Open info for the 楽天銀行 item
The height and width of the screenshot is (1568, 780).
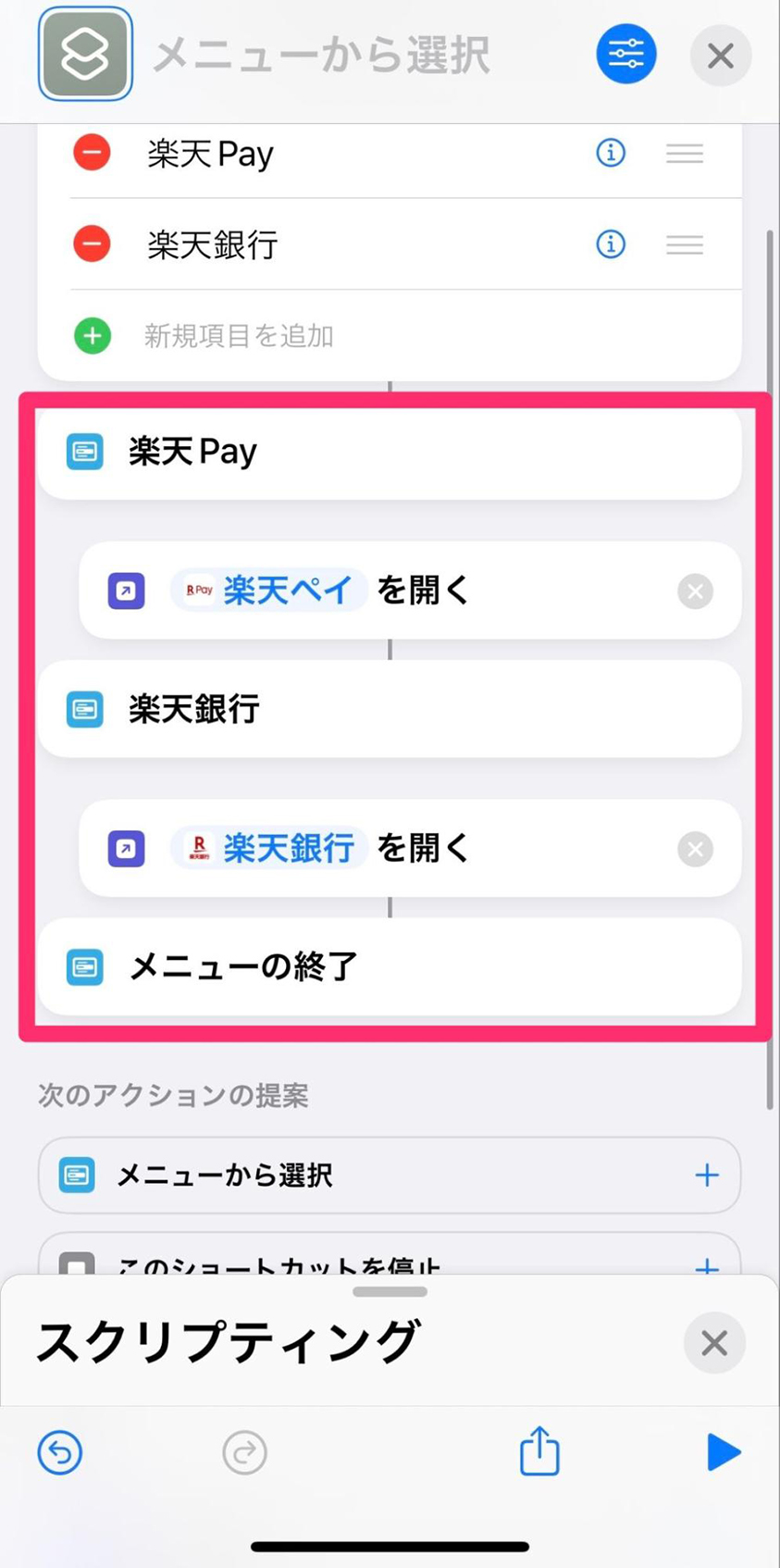click(610, 244)
